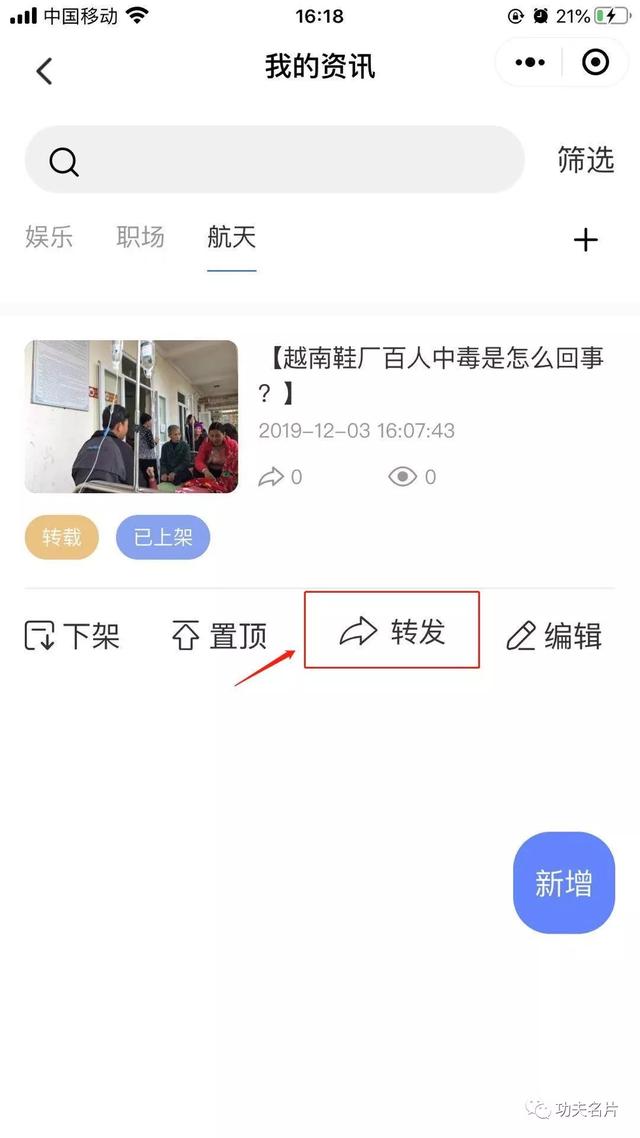This screenshot has width=640, height=1138.
Task: Open the mini program overflow menu
Action: [x=530, y=63]
